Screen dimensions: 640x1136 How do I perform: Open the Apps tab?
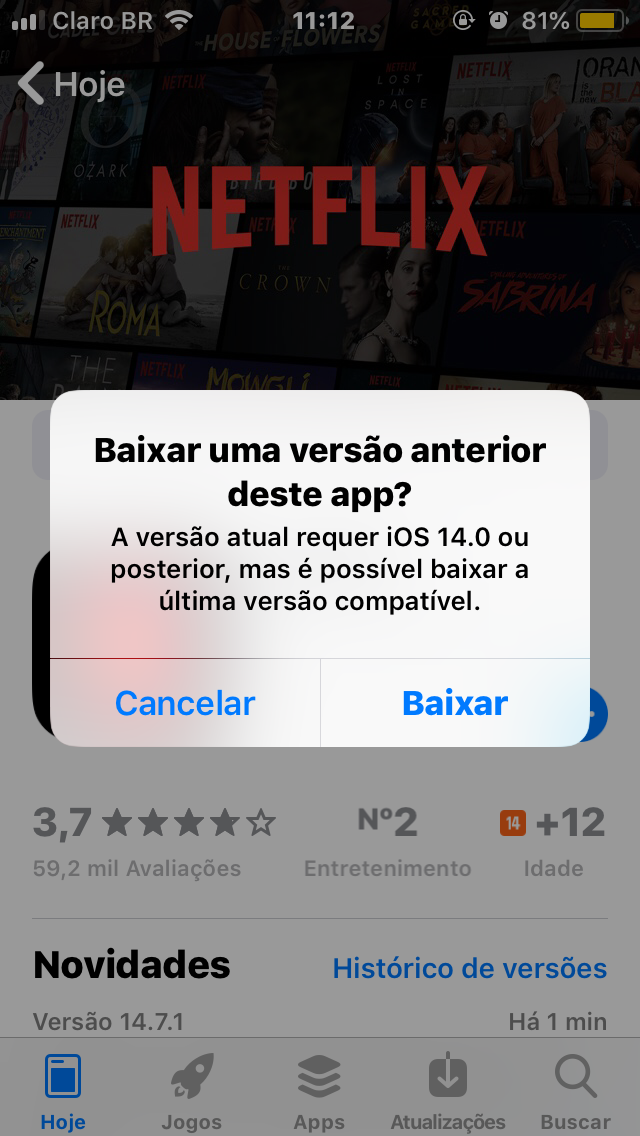coord(320,1092)
